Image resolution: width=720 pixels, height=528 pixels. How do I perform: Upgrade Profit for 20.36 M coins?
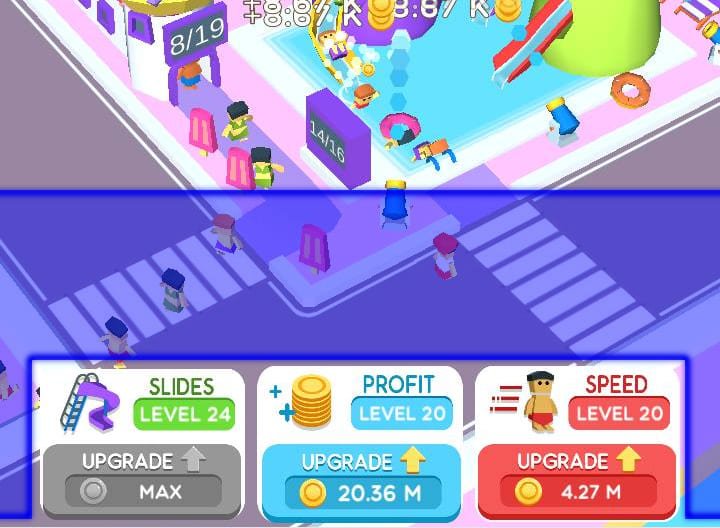[x=360, y=480]
